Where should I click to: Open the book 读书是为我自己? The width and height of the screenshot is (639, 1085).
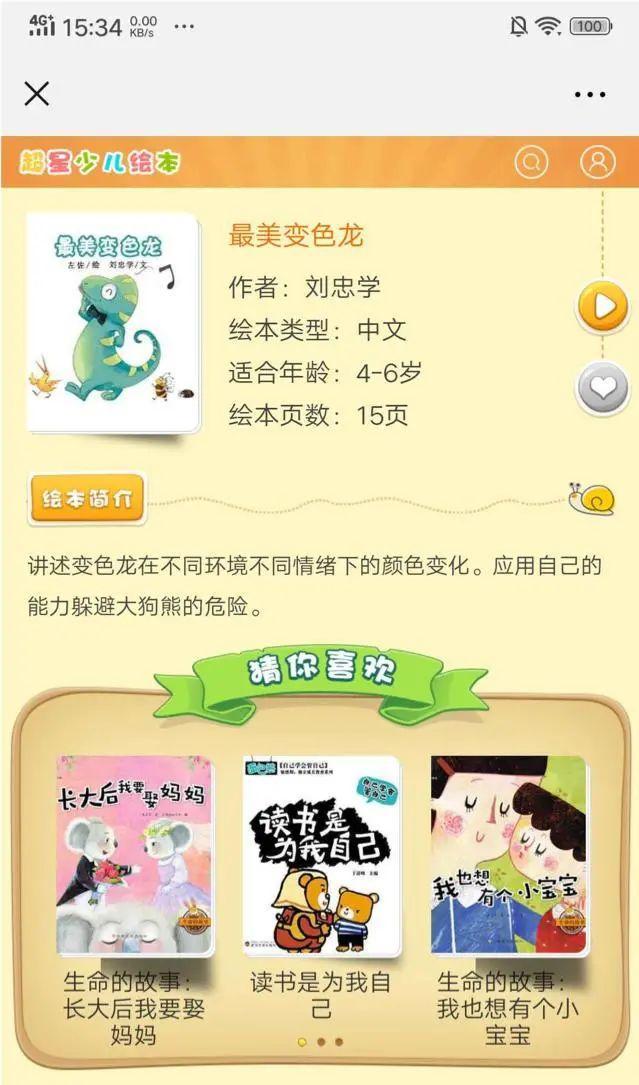[321, 855]
